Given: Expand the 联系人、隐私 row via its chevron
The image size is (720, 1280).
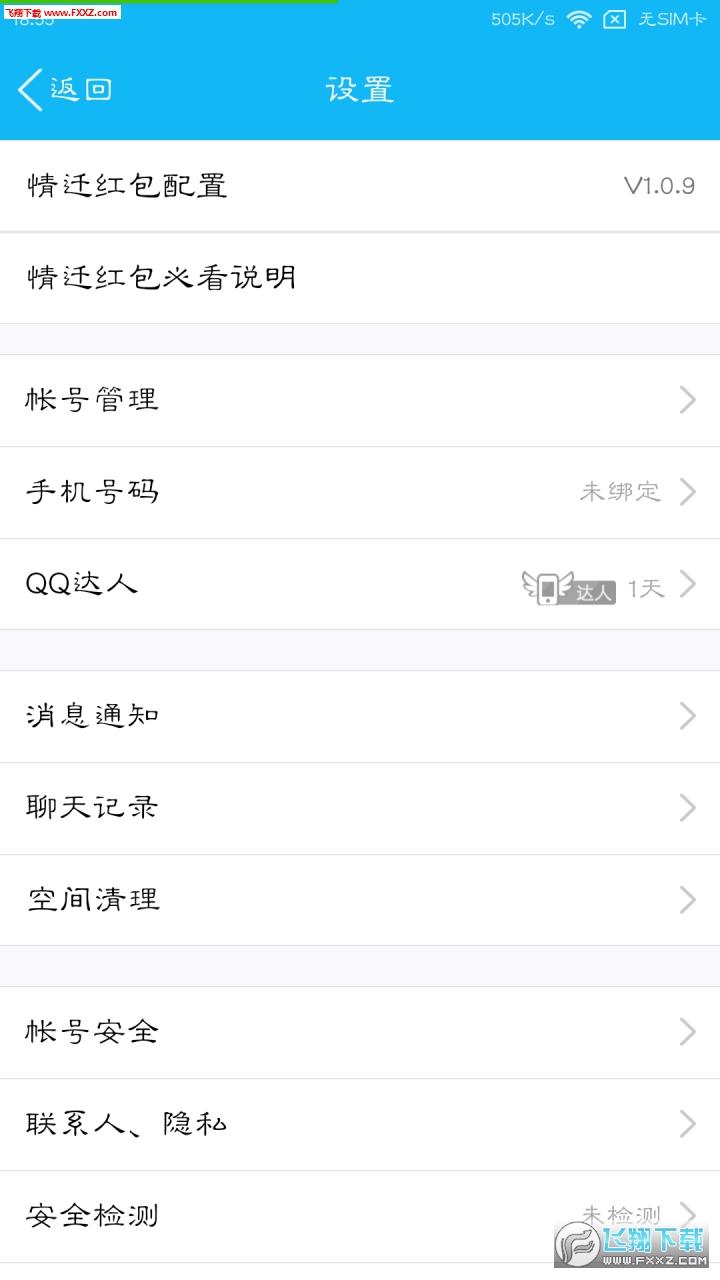Looking at the screenshot, I should point(687,1123).
